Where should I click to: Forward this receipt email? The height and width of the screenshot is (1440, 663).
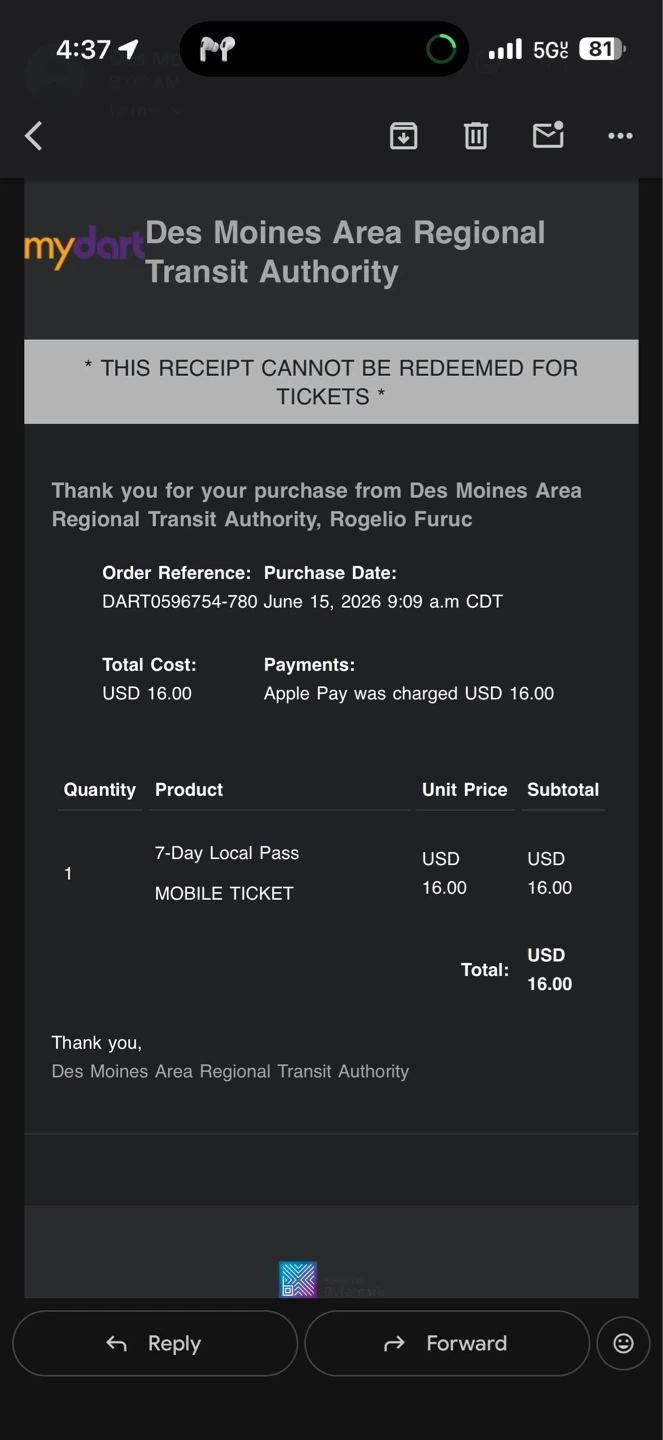(x=447, y=1343)
